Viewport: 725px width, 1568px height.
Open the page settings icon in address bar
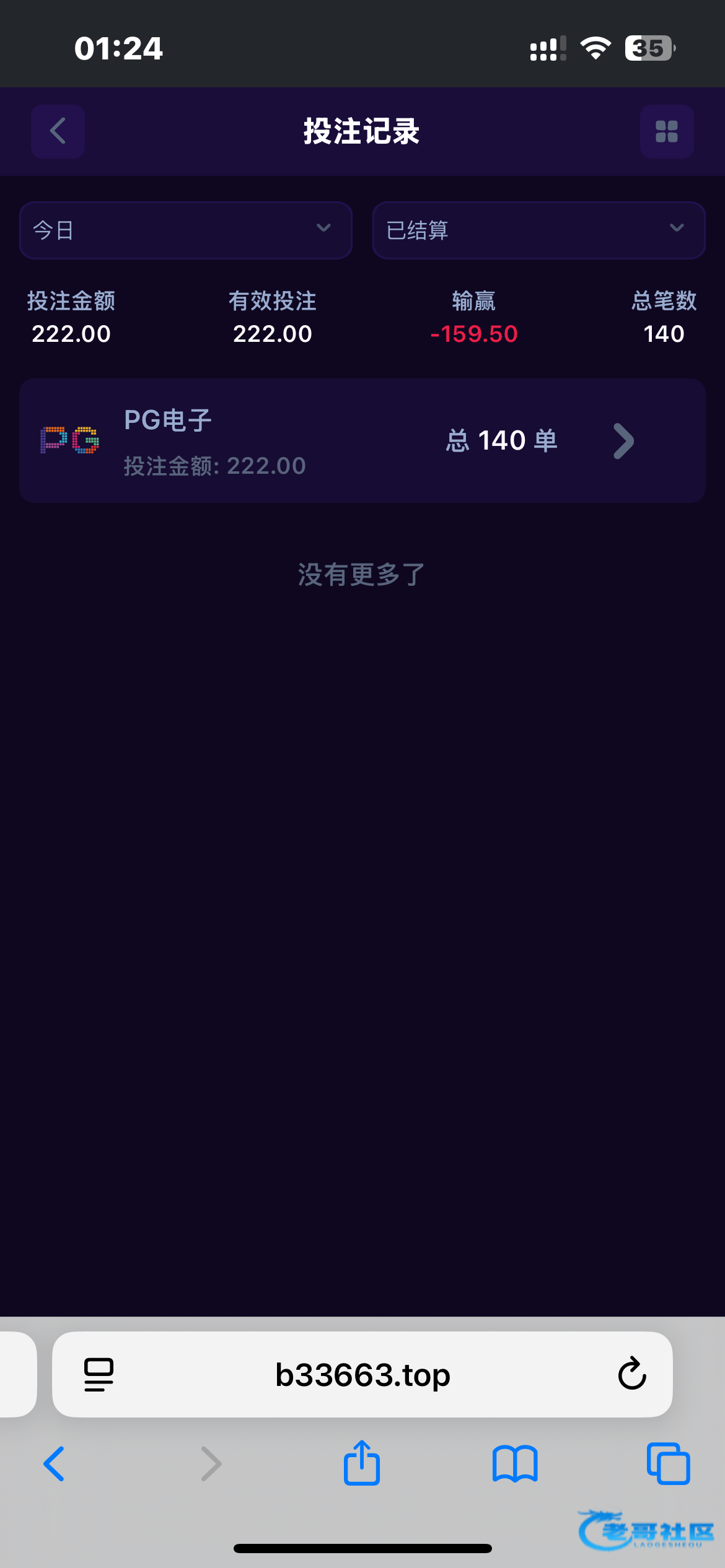pyautogui.click(x=99, y=1375)
